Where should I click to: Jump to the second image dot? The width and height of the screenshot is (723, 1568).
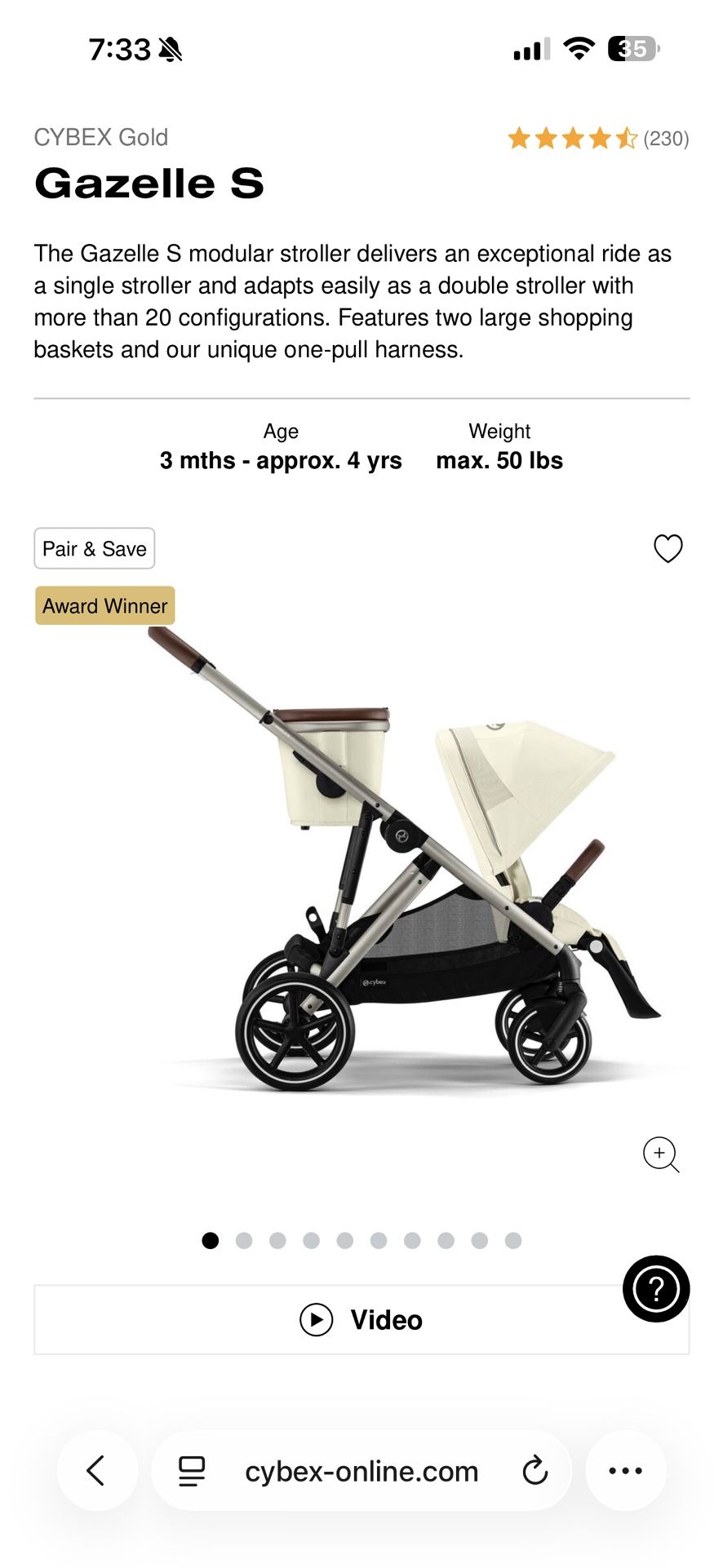(244, 1240)
